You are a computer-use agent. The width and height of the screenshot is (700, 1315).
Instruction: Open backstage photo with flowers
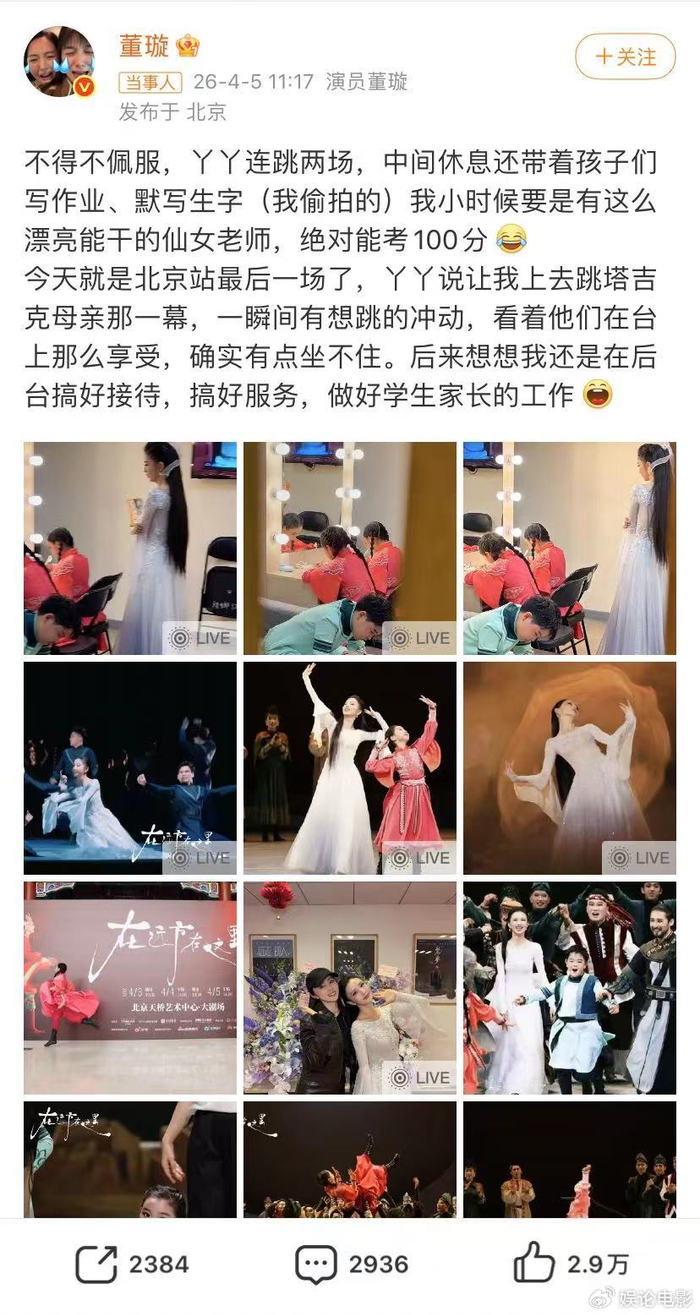(350, 987)
